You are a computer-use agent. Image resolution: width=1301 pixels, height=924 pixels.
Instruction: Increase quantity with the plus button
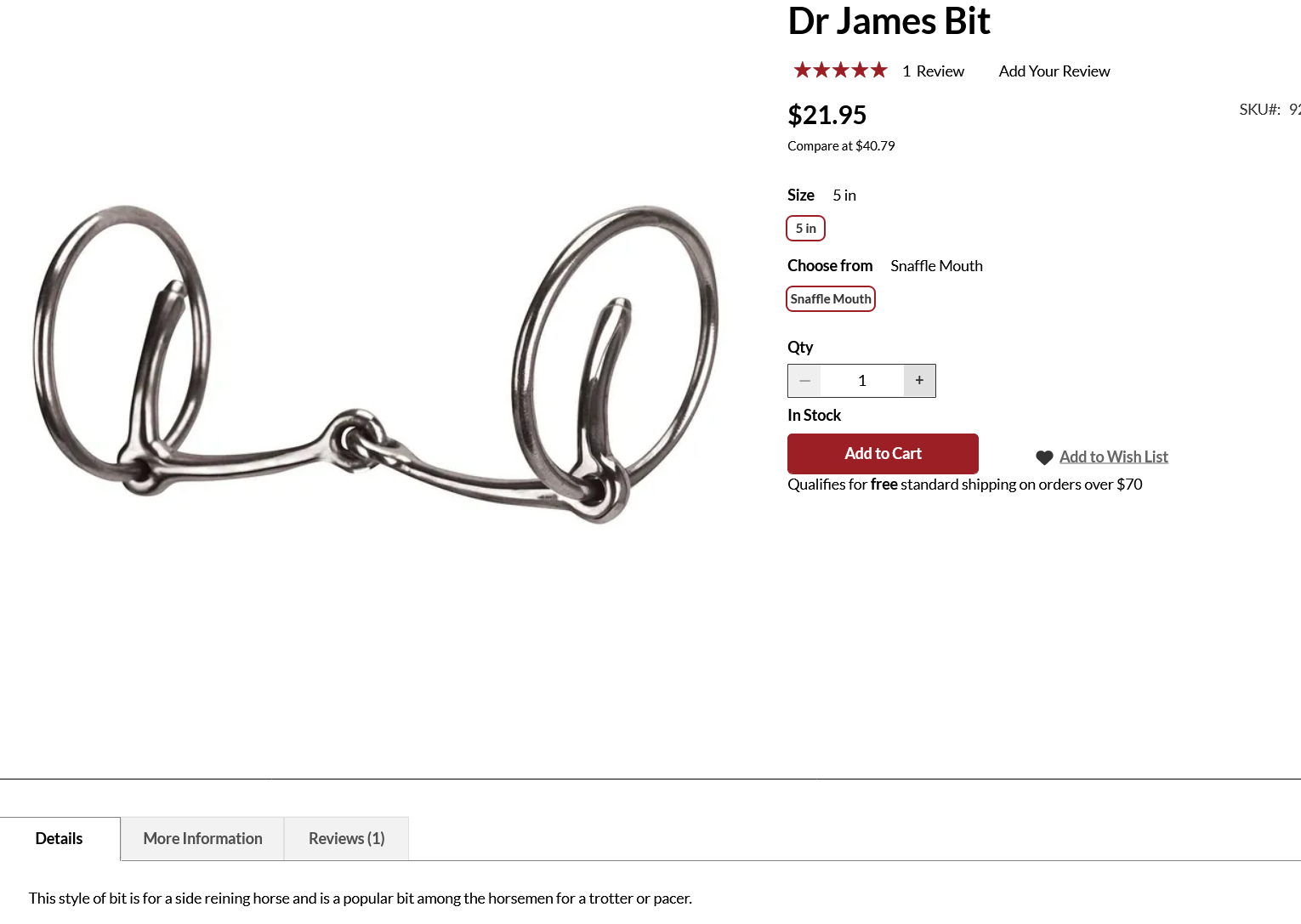[919, 381]
